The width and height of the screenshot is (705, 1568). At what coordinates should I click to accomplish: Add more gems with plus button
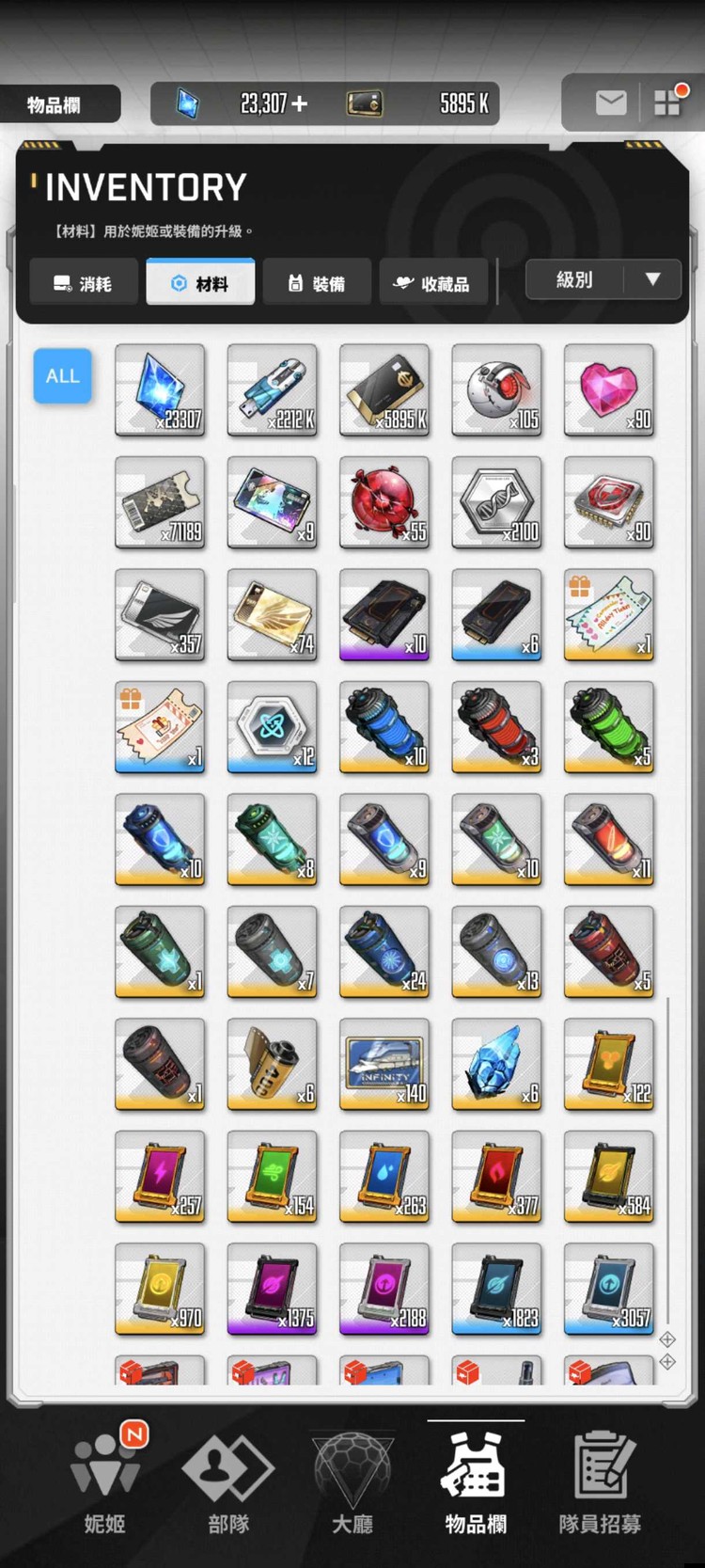pyautogui.click(x=300, y=103)
